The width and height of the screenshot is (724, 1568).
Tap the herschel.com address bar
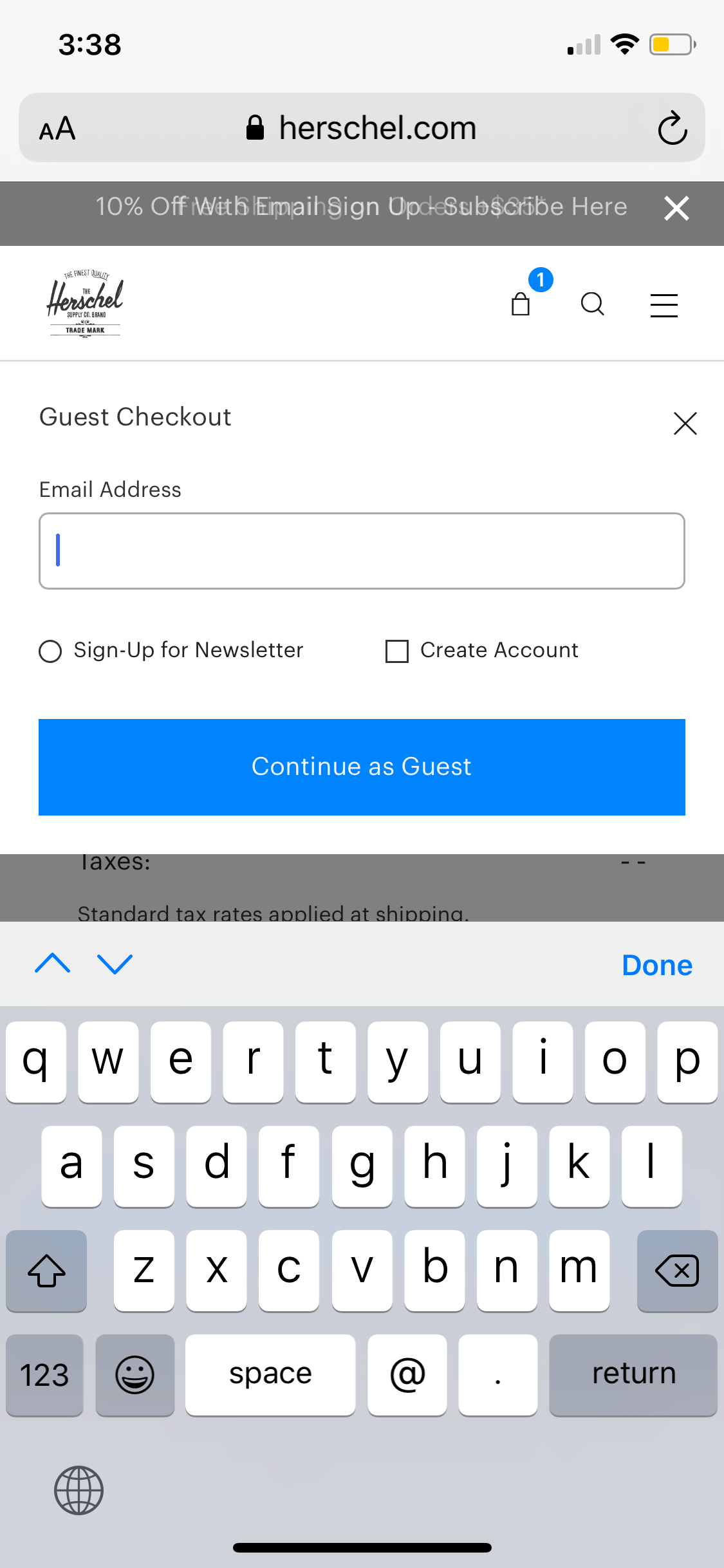(x=362, y=127)
